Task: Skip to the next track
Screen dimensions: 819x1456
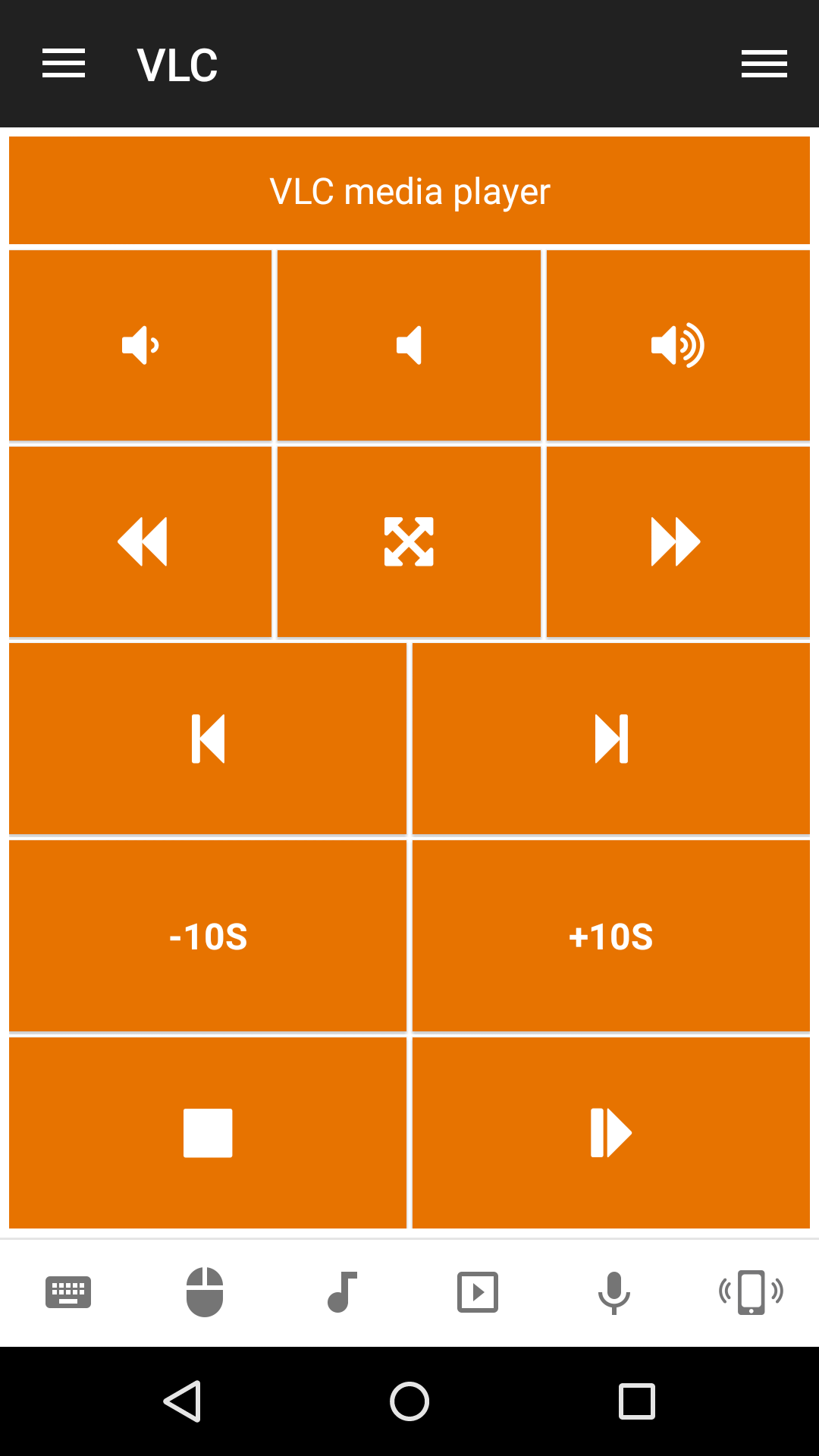Action: pyautogui.click(x=611, y=739)
